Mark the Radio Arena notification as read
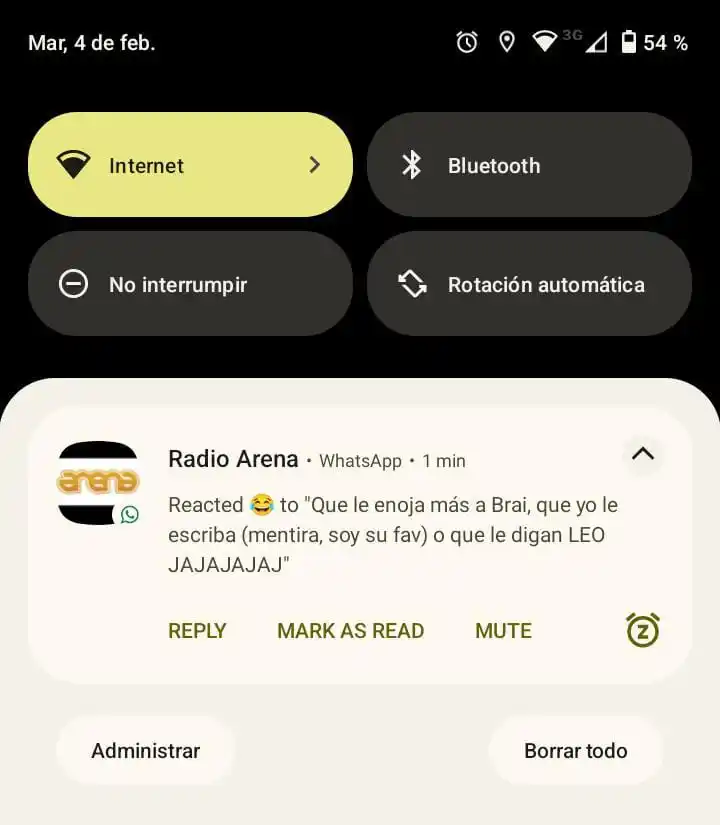The width and height of the screenshot is (720, 825). [x=350, y=631]
